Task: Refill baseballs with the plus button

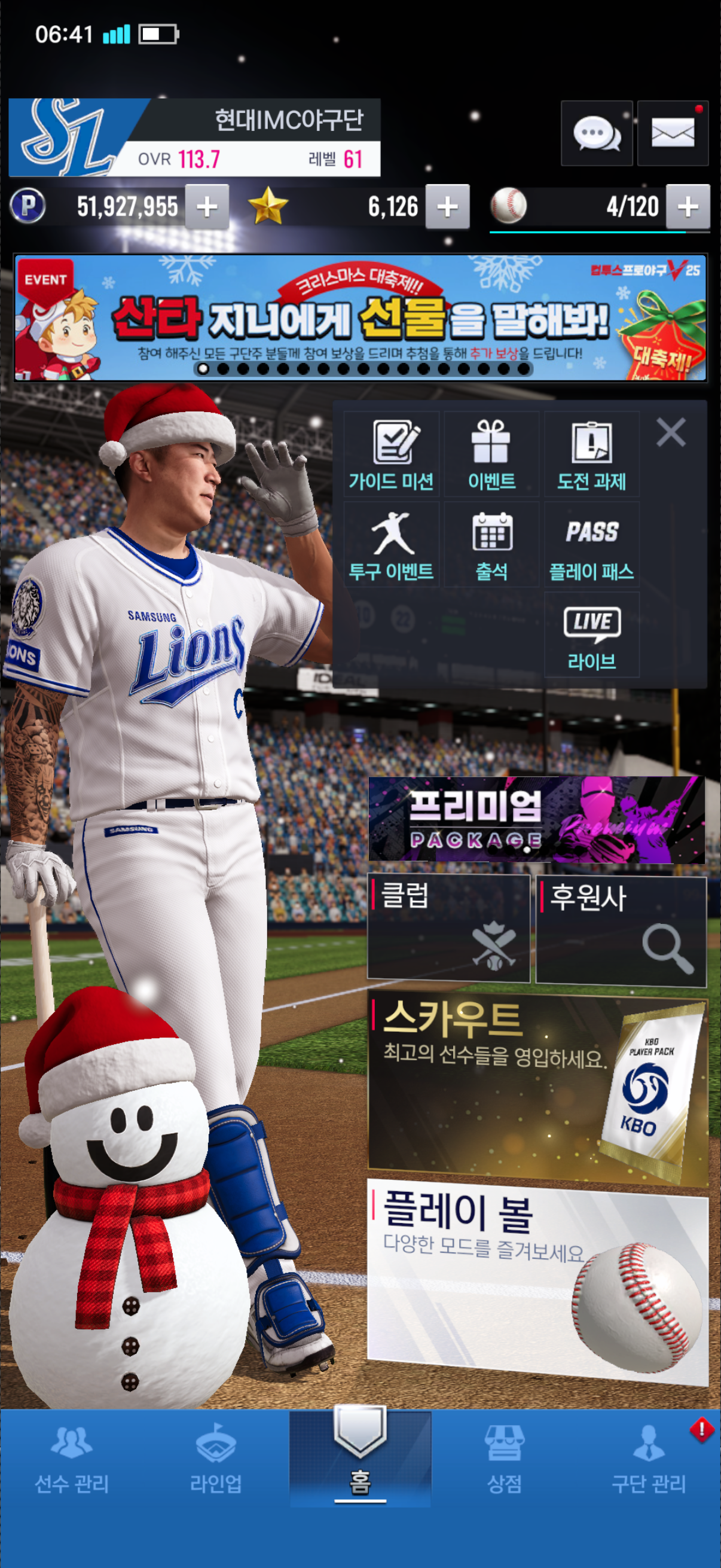Action: pyautogui.click(x=688, y=207)
